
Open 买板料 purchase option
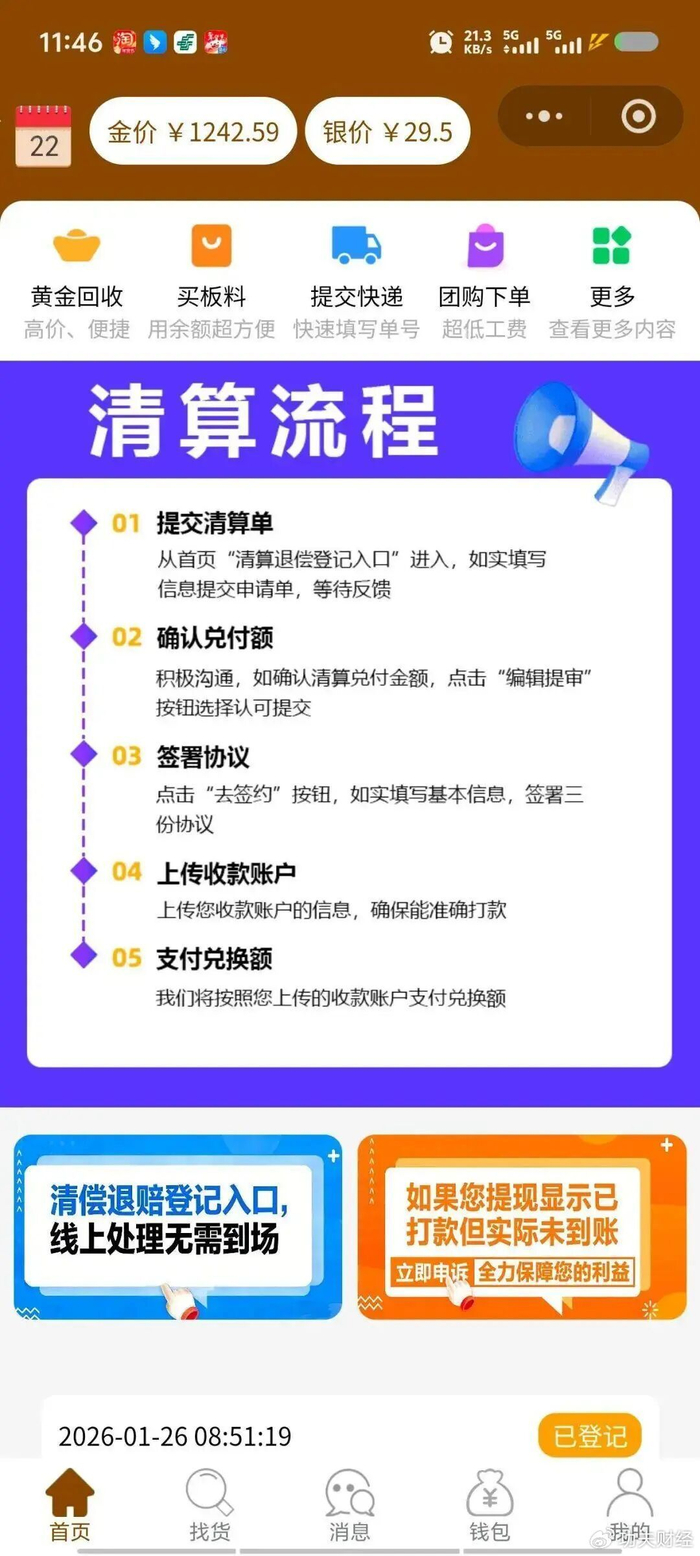click(x=211, y=280)
